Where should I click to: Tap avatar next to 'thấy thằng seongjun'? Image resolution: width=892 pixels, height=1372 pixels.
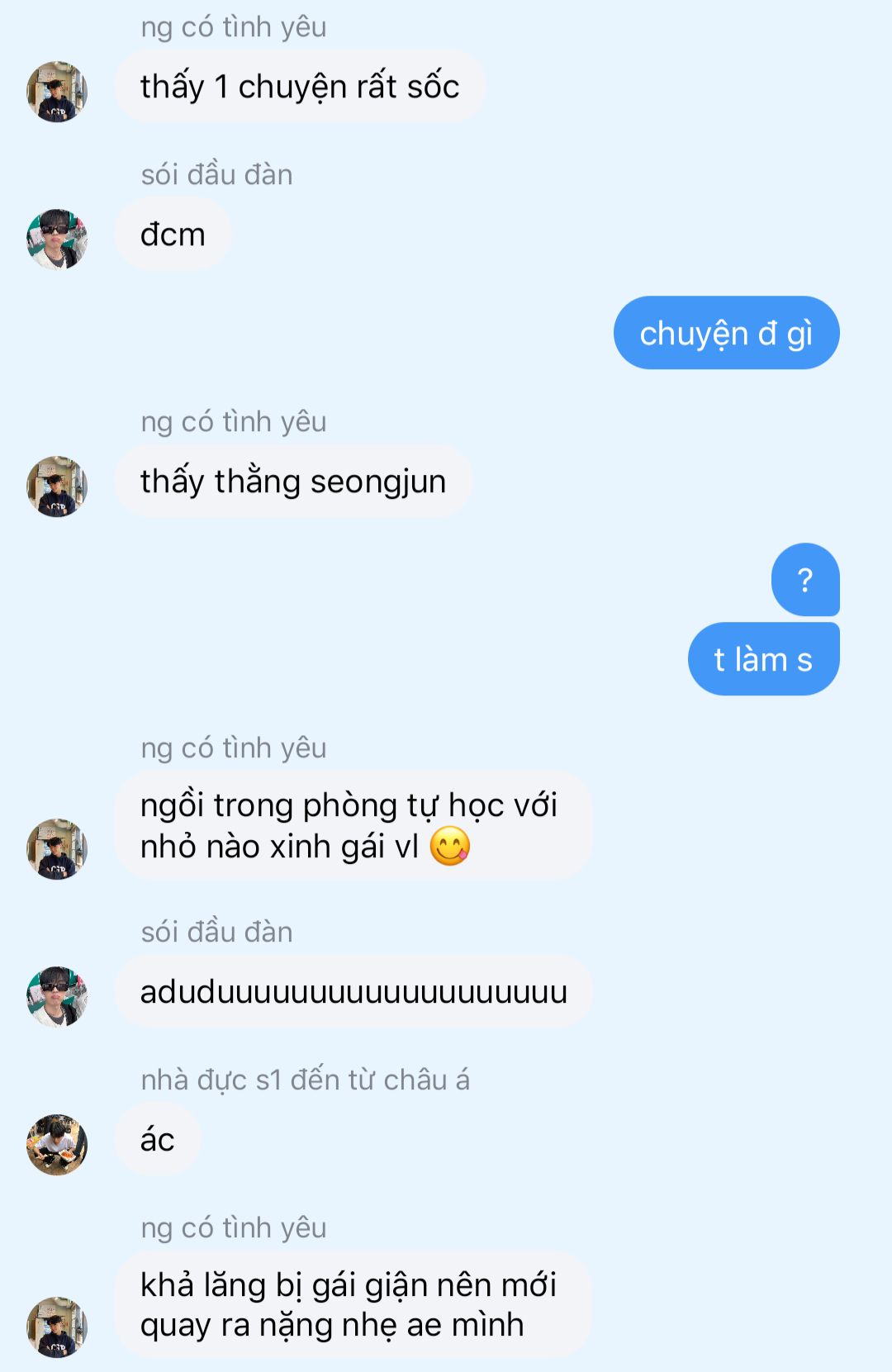[57, 487]
